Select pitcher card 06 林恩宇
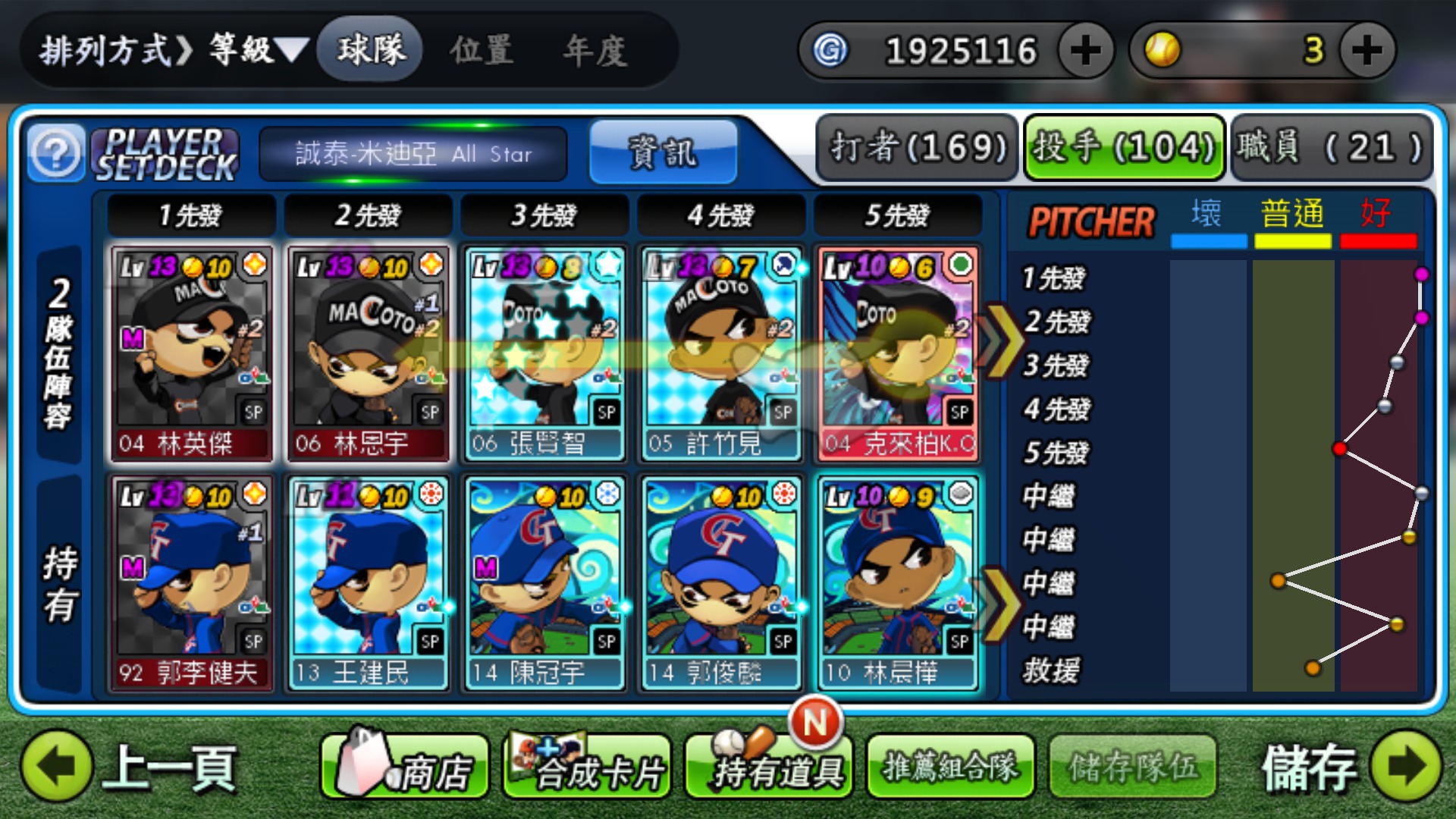 pyautogui.click(x=369, y=353)
